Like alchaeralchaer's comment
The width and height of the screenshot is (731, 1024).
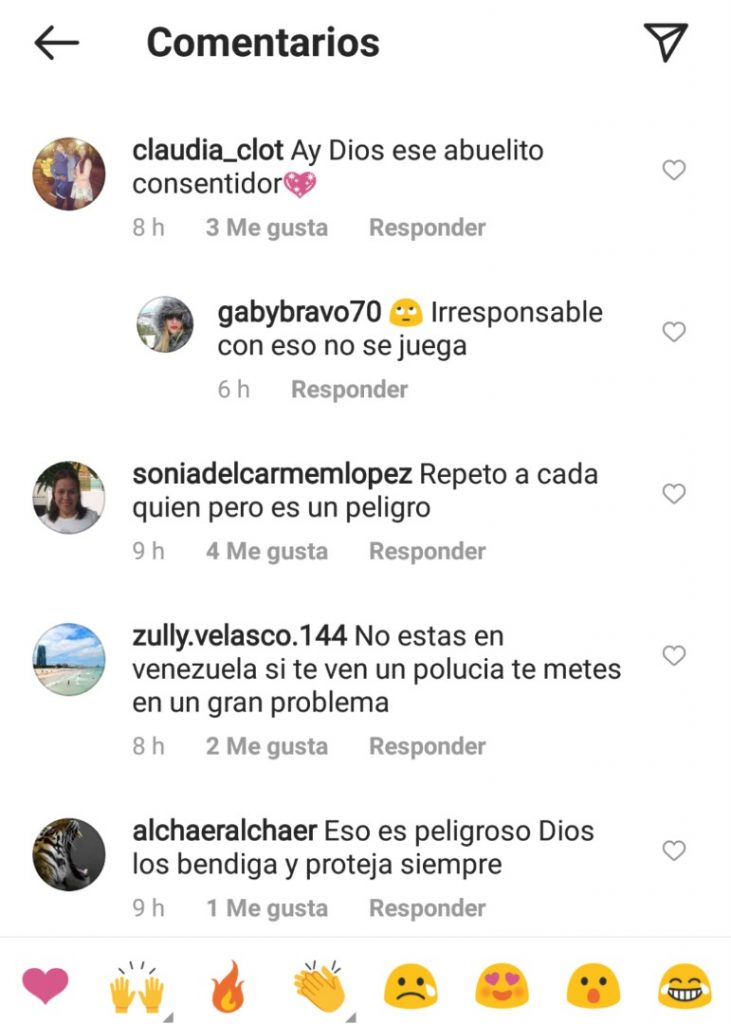pos(674,850)
